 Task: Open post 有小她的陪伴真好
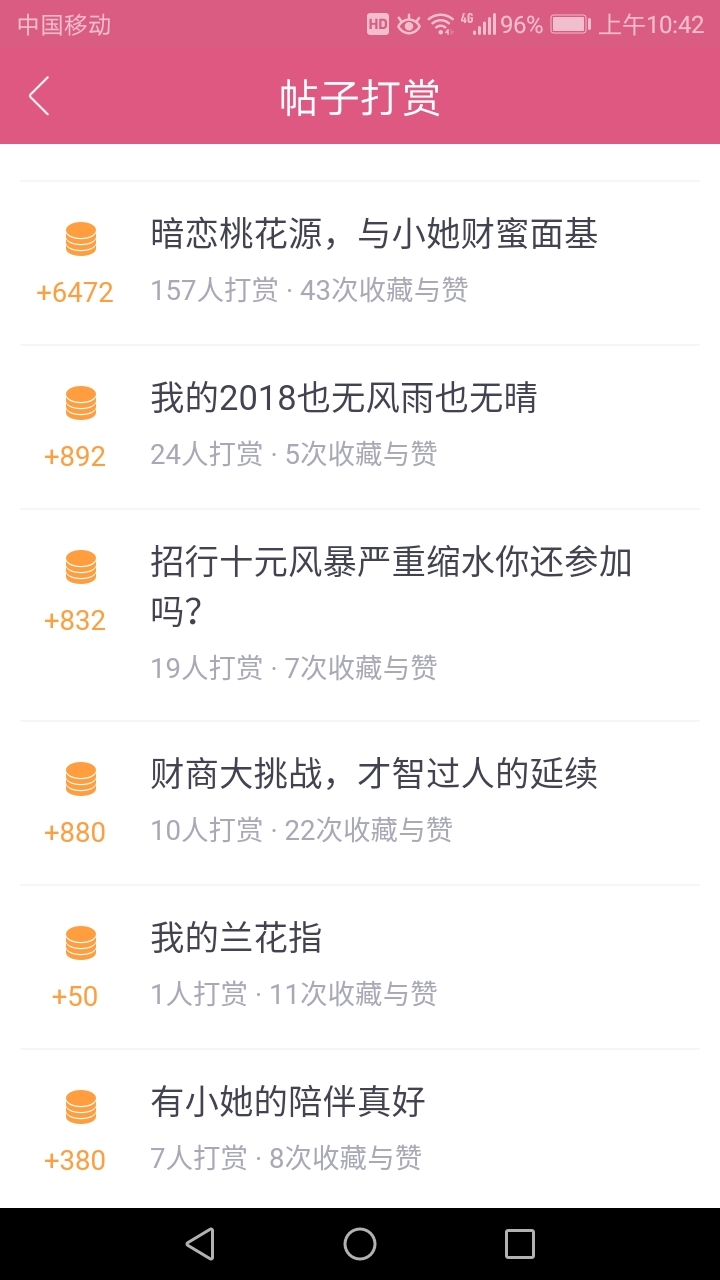click(x=360, y=1129)
